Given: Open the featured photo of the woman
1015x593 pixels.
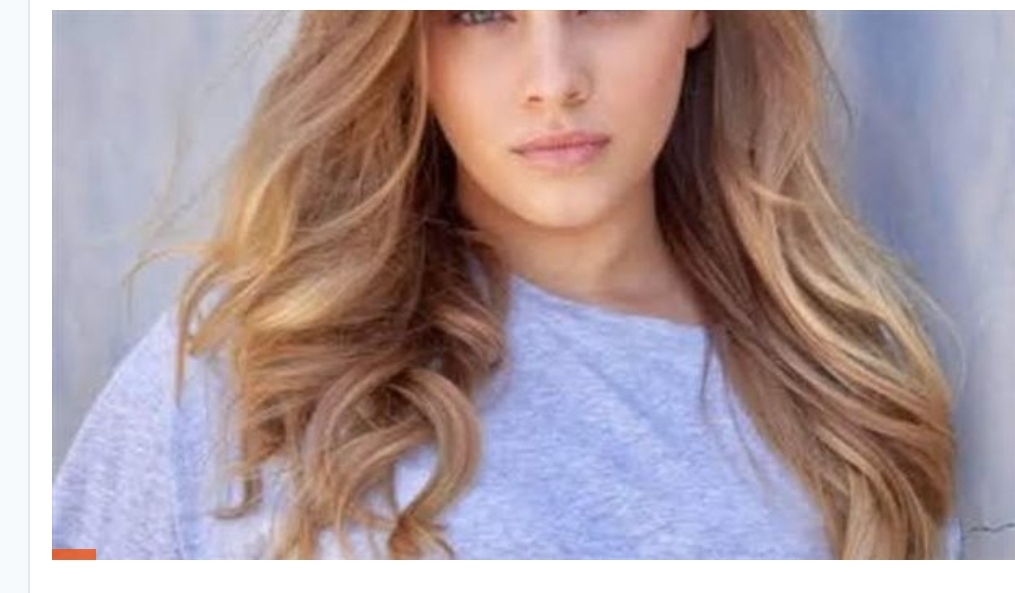Looking at the screenshot, I should pyautogui.click(x=532, y=285).
